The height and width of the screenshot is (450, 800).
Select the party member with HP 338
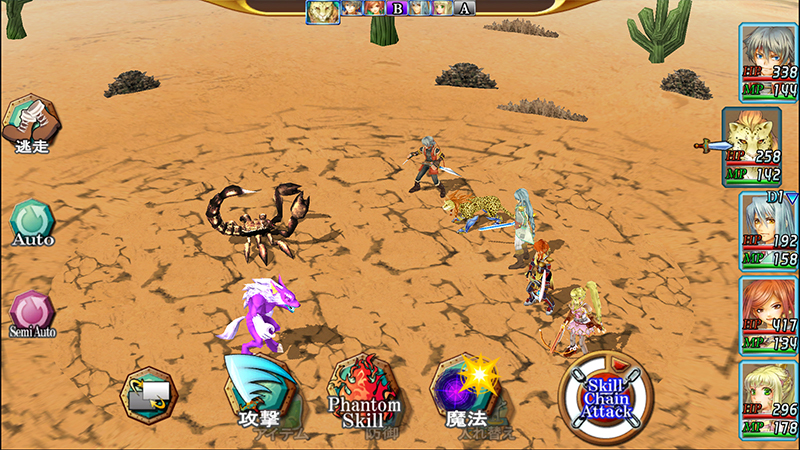click(x=769, y=62)
